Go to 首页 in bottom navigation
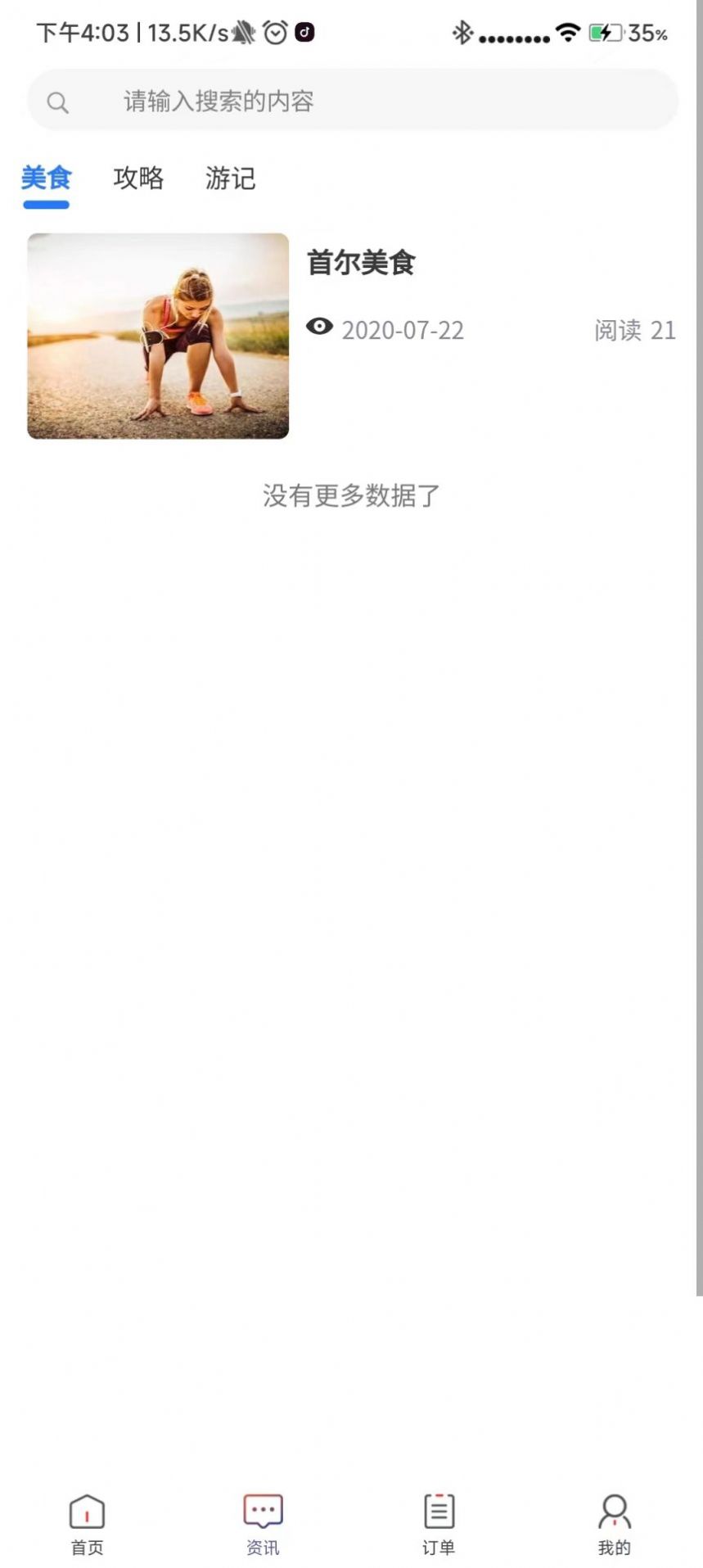The width and height of the screenshot is (703, 1568). pos(87,1524)
